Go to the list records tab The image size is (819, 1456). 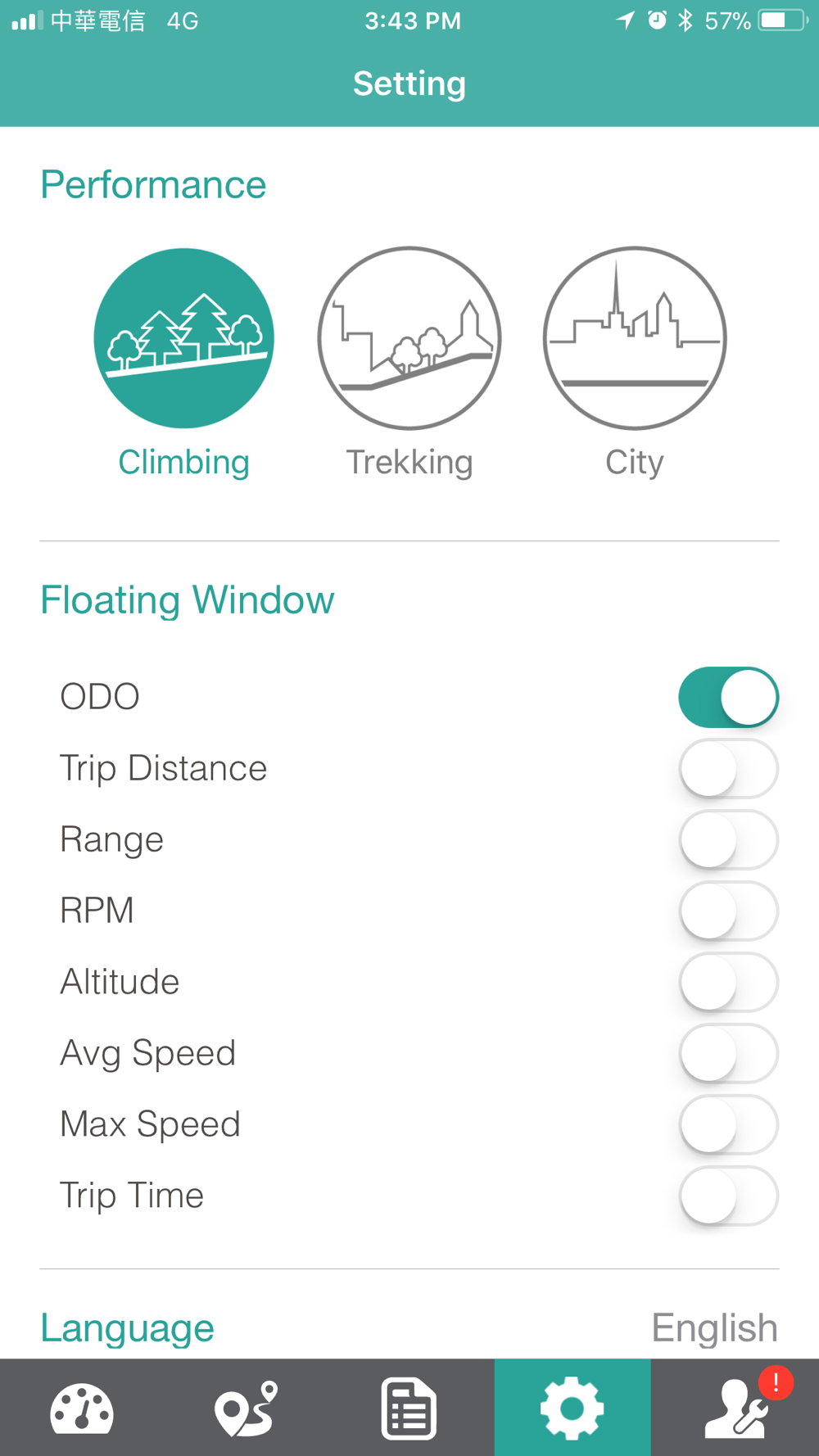(x=409, y=1409)
